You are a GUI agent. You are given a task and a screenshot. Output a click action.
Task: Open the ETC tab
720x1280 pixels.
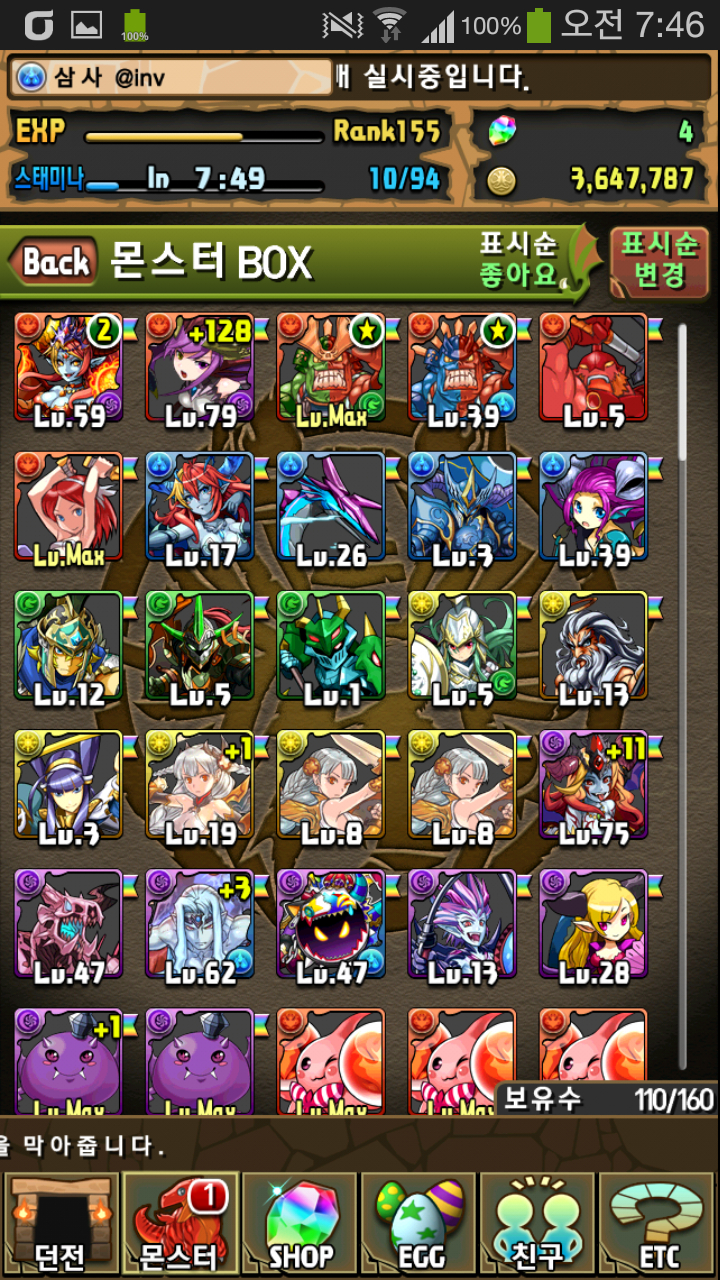[658, 1224]
